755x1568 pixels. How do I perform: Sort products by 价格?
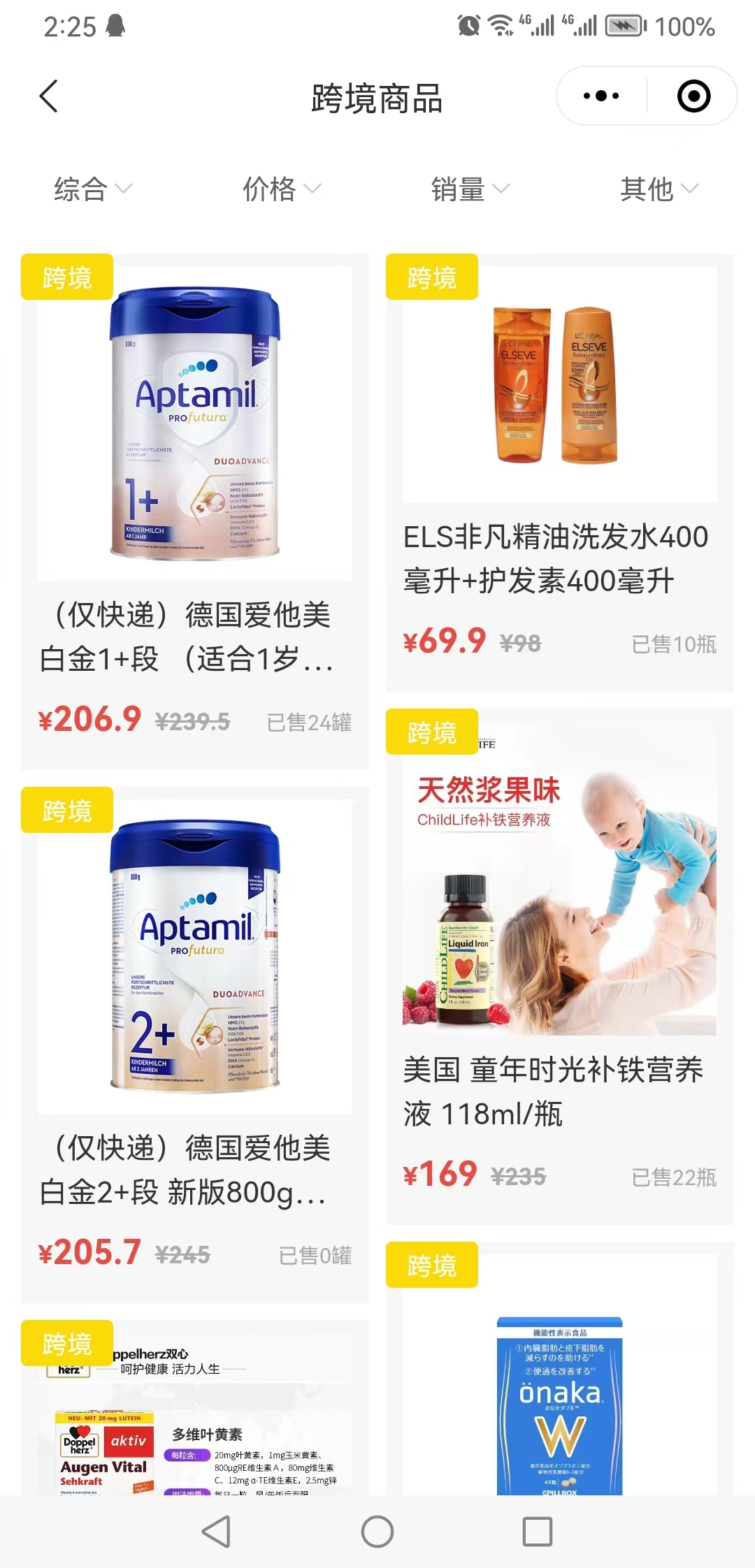281,189
